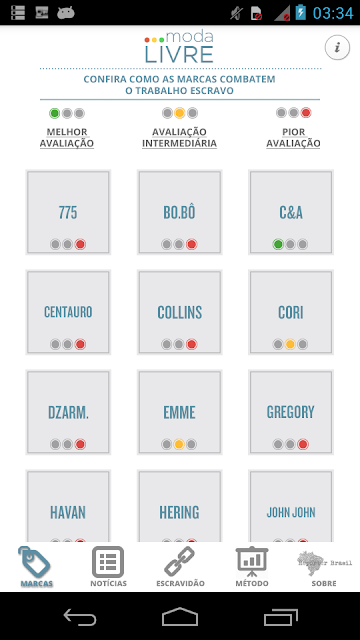Go to the Escravidão tab
Screen dimensions: 360x640
pyautogui.click(x=180, y=567)
